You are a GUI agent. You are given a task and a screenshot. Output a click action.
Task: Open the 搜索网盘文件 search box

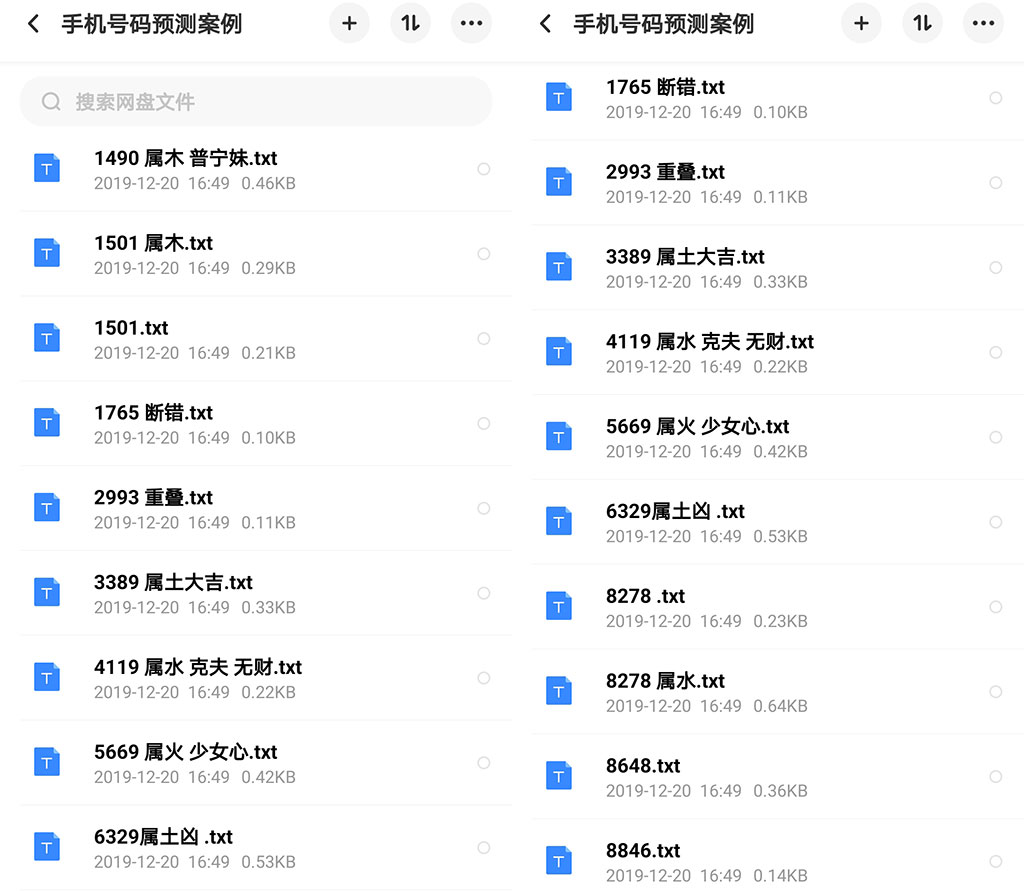point(255,102)
